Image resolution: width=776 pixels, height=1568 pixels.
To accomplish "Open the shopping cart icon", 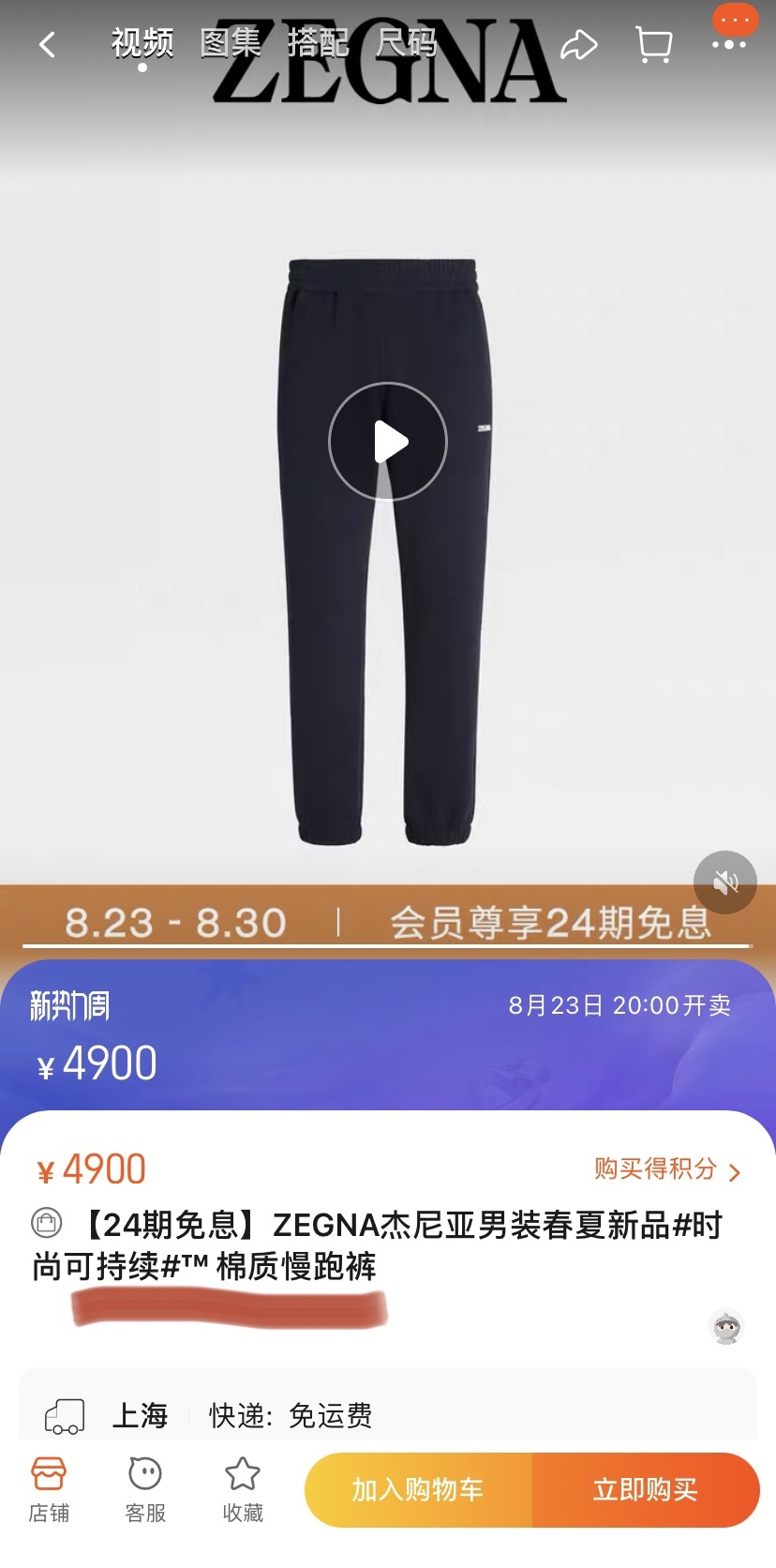I will (653, 44).
